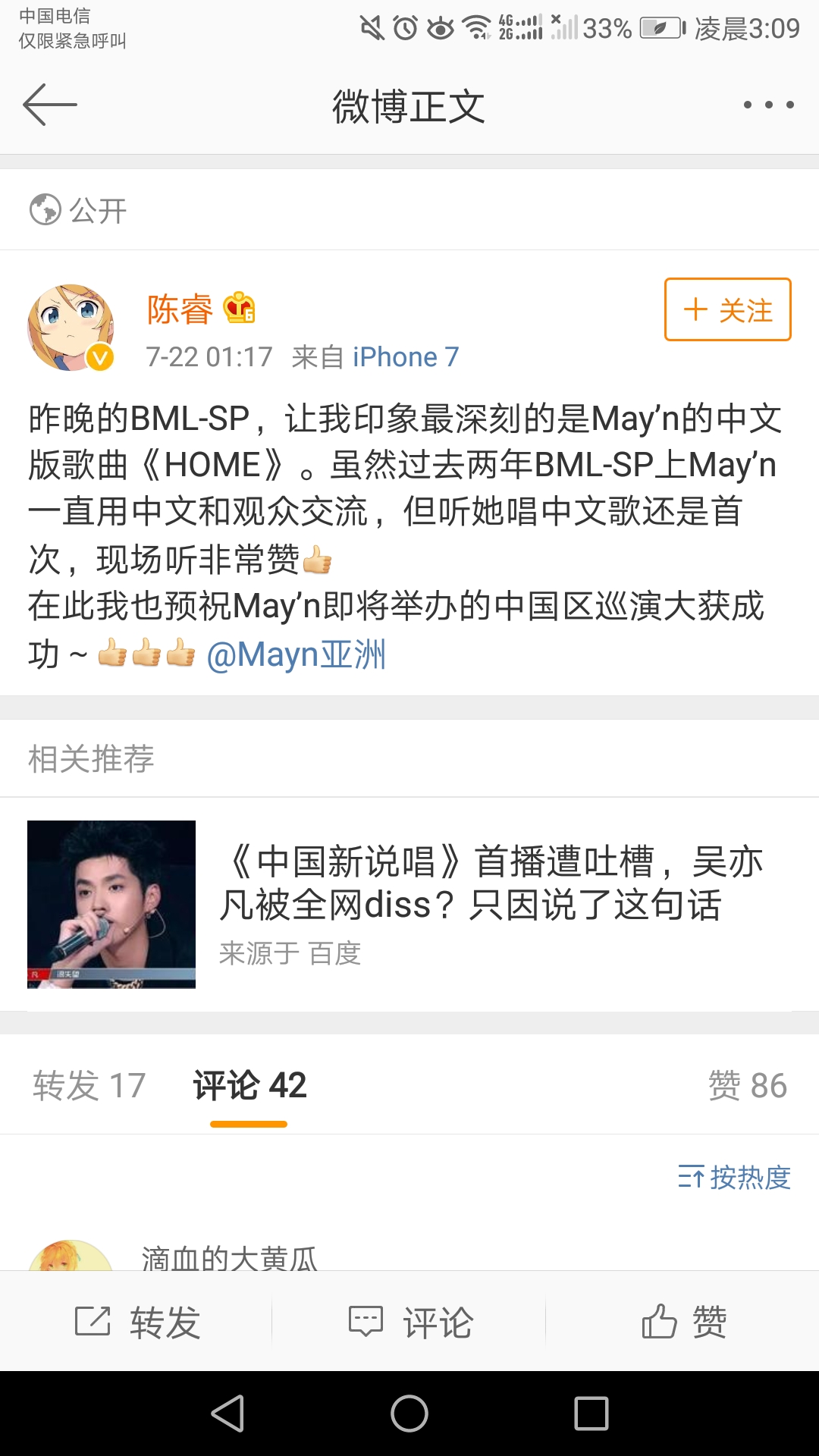
Task: Change comment sorting via 按热度
Action: (734, 1178)
